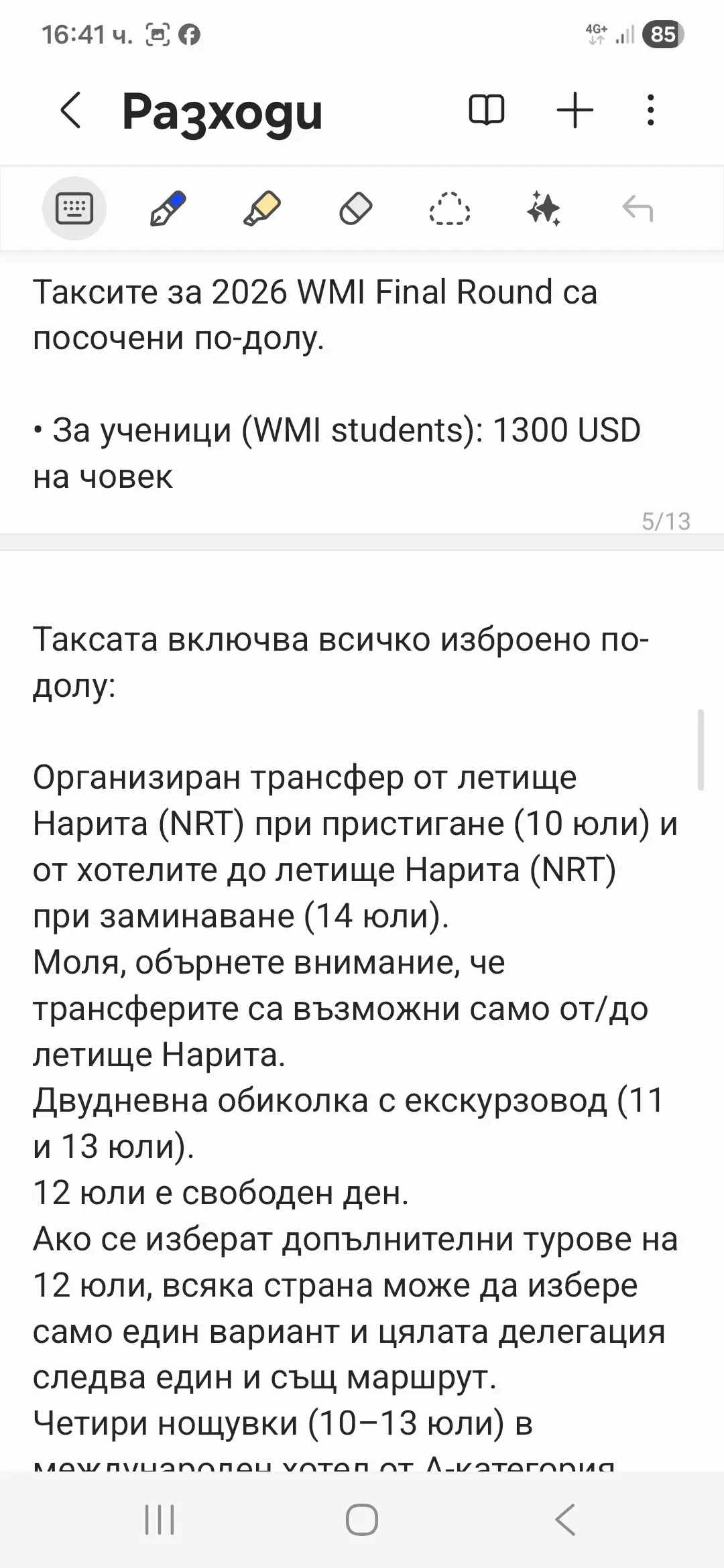This screenshot has width=724, height=1568.
Task: Select the pen drawing tool
Action: click(168, 209)
